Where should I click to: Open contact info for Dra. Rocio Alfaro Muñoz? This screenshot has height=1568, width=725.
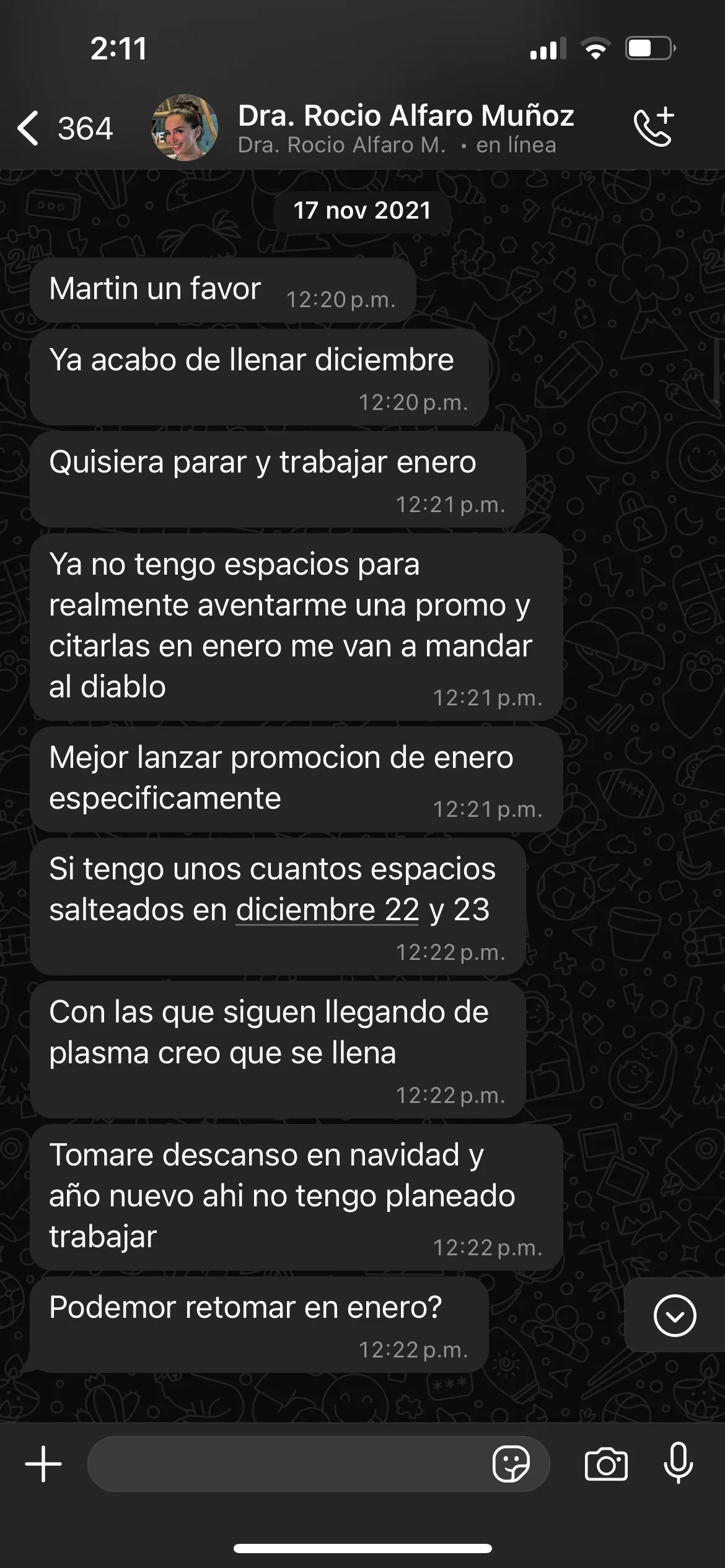pyautogui.click(x=406, y=128)
